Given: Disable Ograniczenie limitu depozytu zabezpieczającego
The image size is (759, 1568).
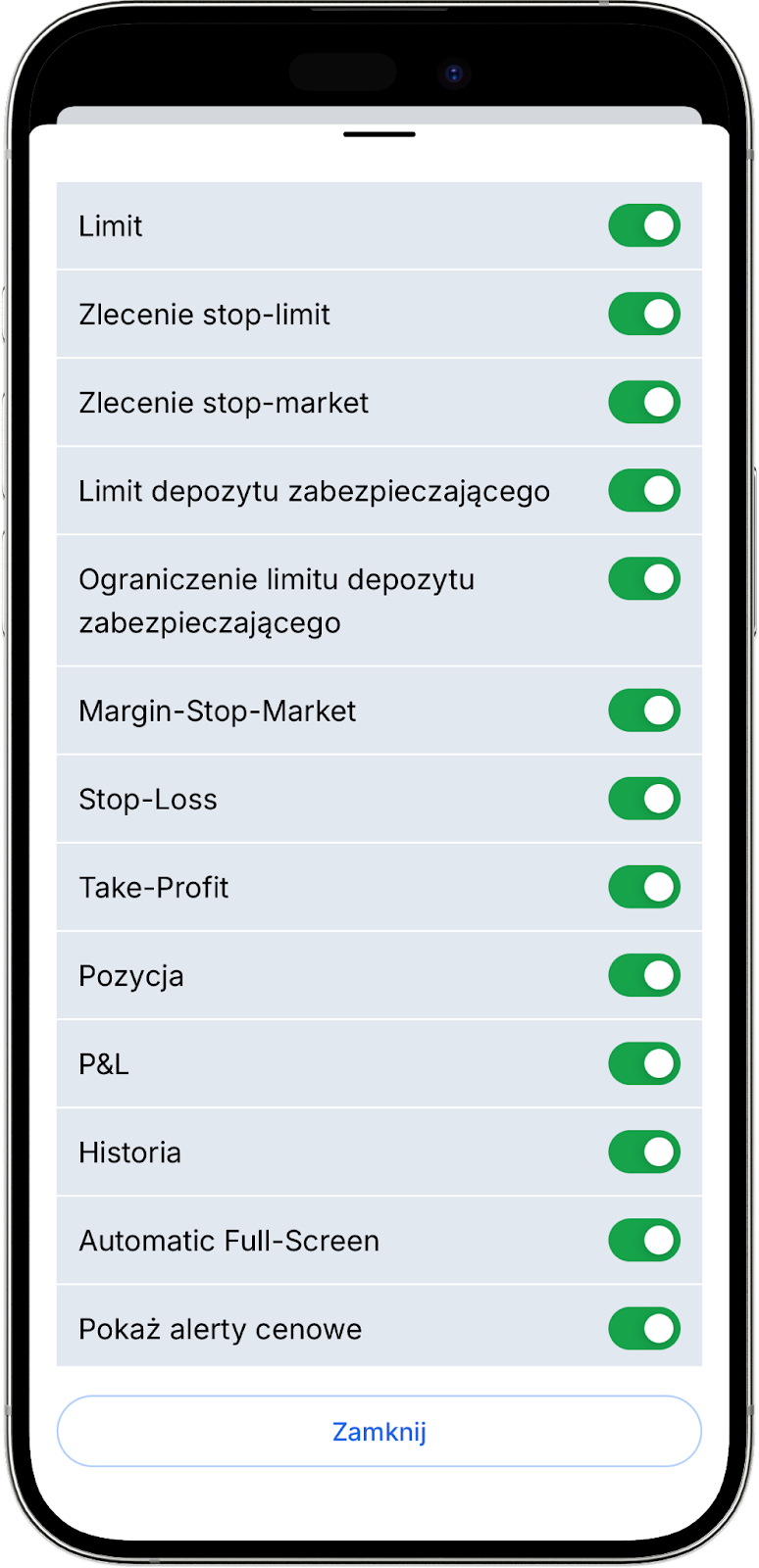Looking at the screenshot, I should [x=643, y=578].
